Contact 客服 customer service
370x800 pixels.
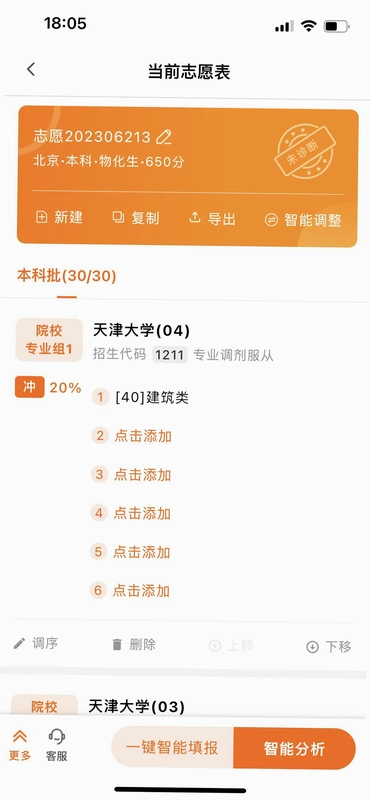[57, 745]
